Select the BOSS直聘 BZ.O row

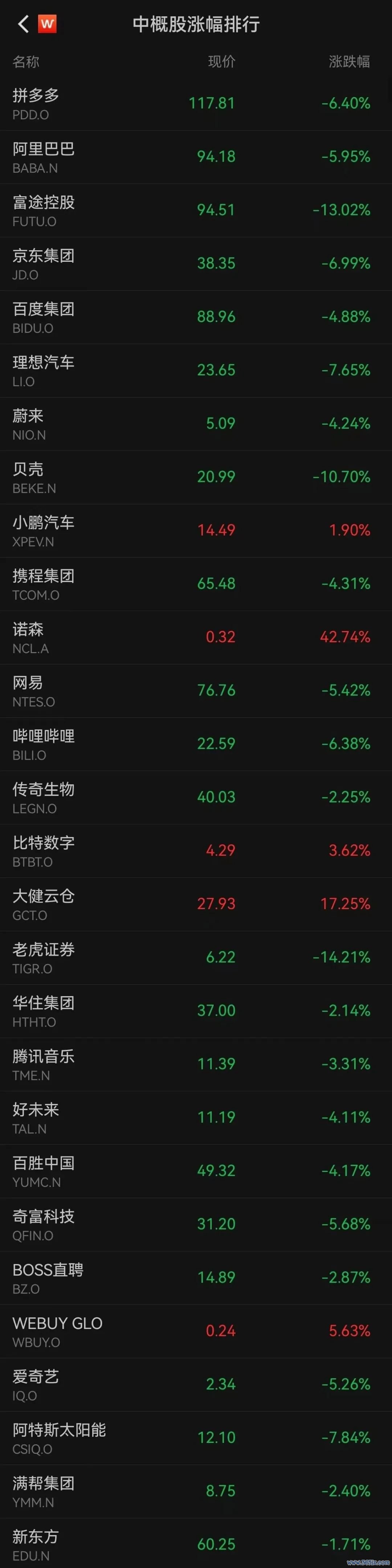tap(196, 1278)
